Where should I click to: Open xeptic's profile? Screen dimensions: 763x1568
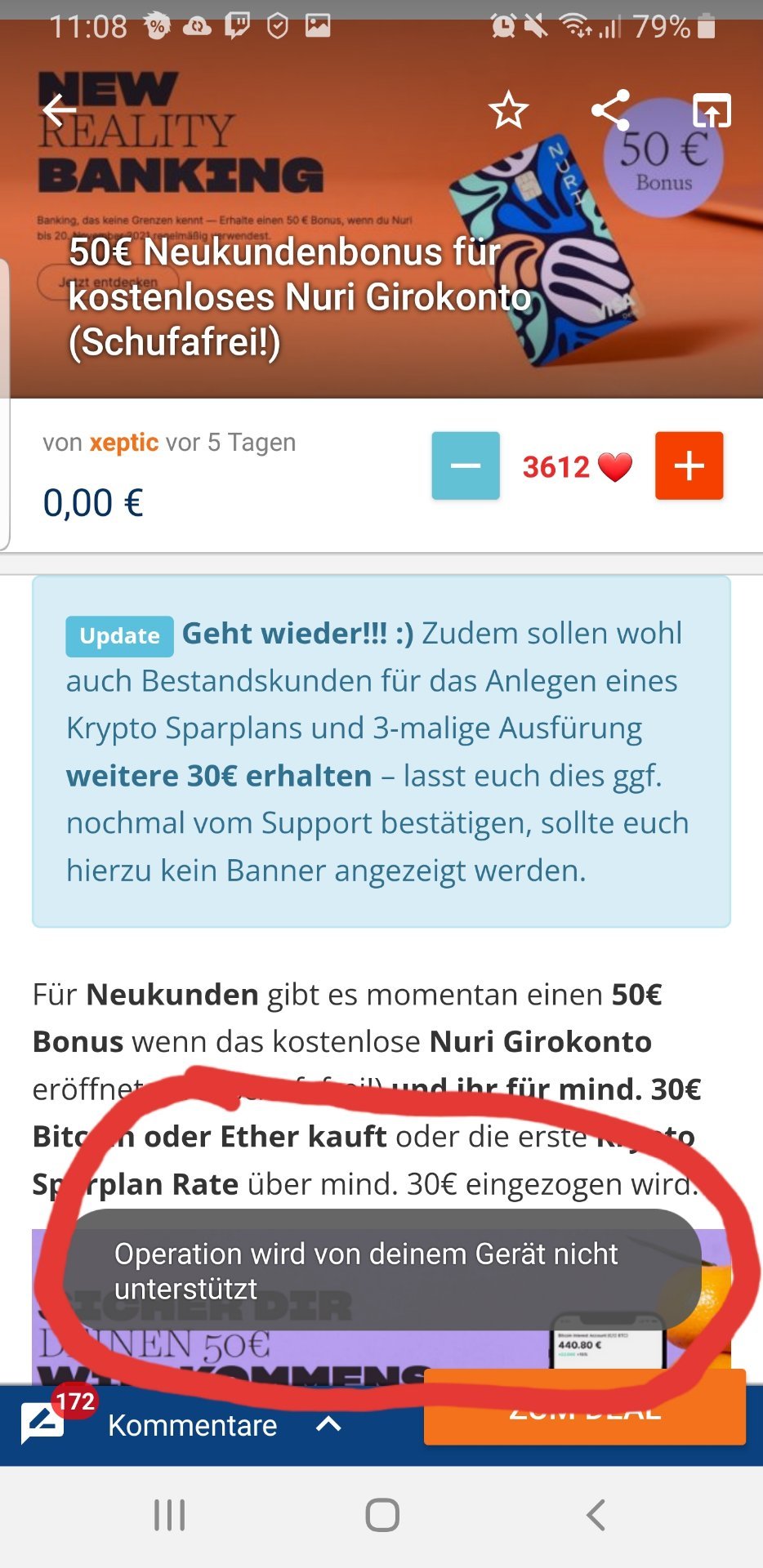pyautogui.click(x=124, y=443)
